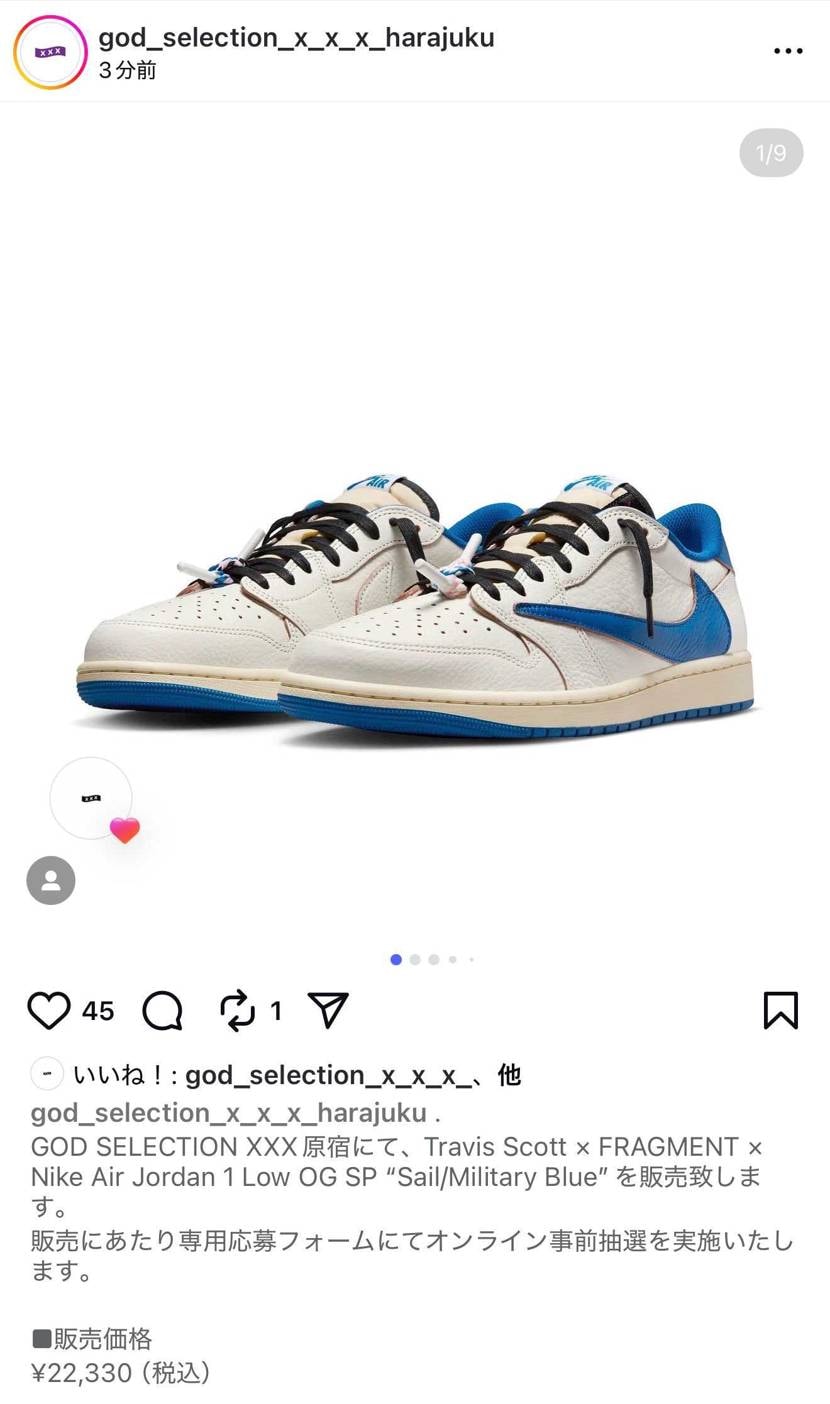Open comments on this sneaker post
The width and height of the screenshot is (830, 1404).
click(162, 1010)
